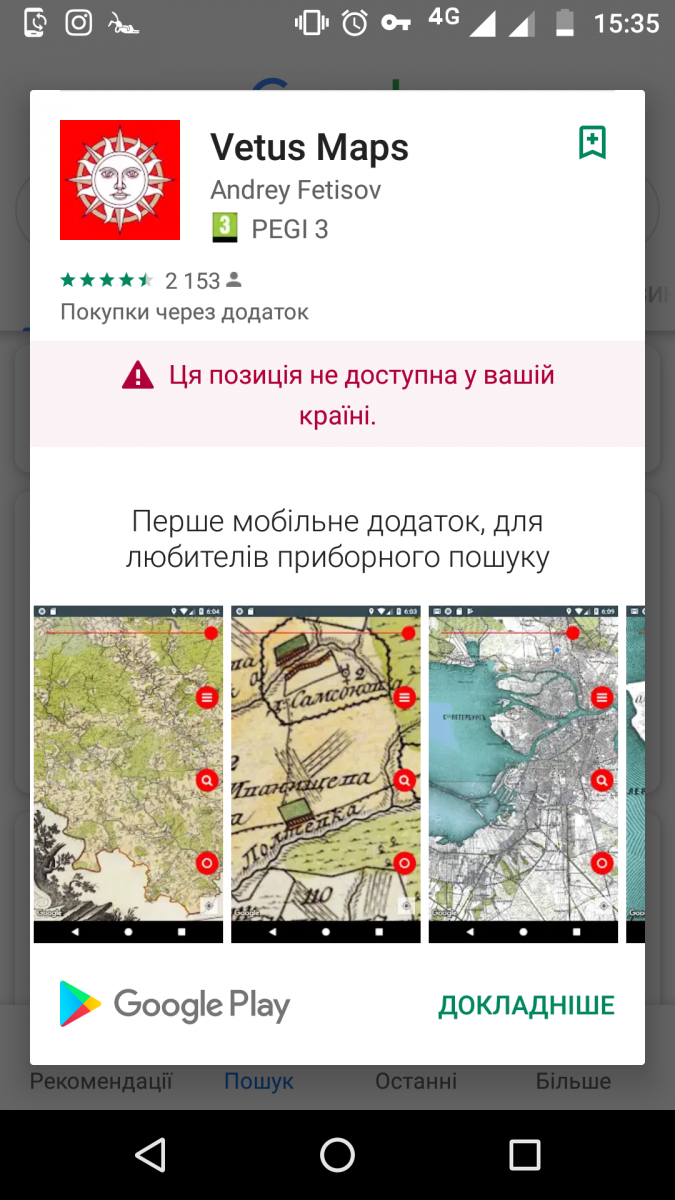Open the first green map screenshot
Image resolution: width=675 pixels, height=1200 pixels.
(x=128, y=772)
